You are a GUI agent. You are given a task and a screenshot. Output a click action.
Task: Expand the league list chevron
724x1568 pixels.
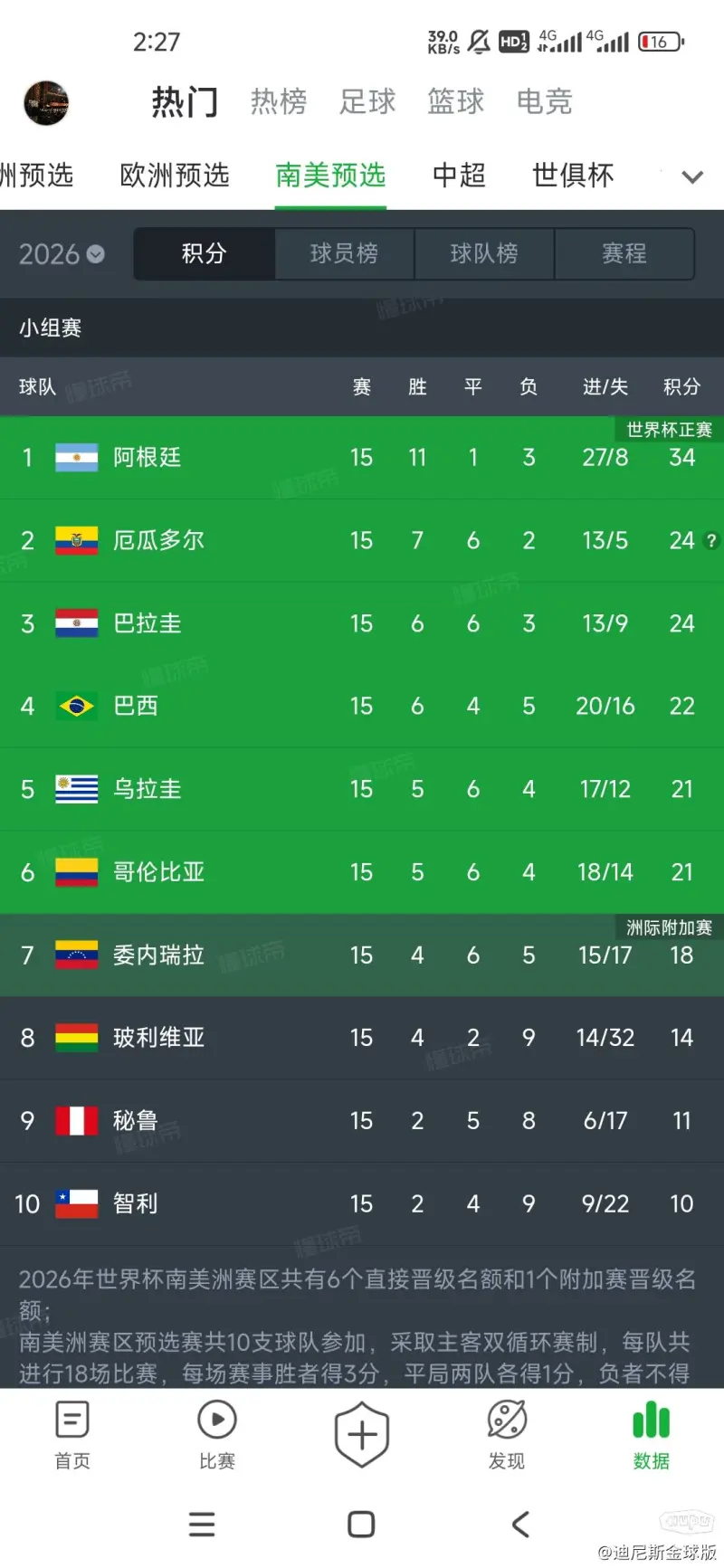click(x=692, y=176)
